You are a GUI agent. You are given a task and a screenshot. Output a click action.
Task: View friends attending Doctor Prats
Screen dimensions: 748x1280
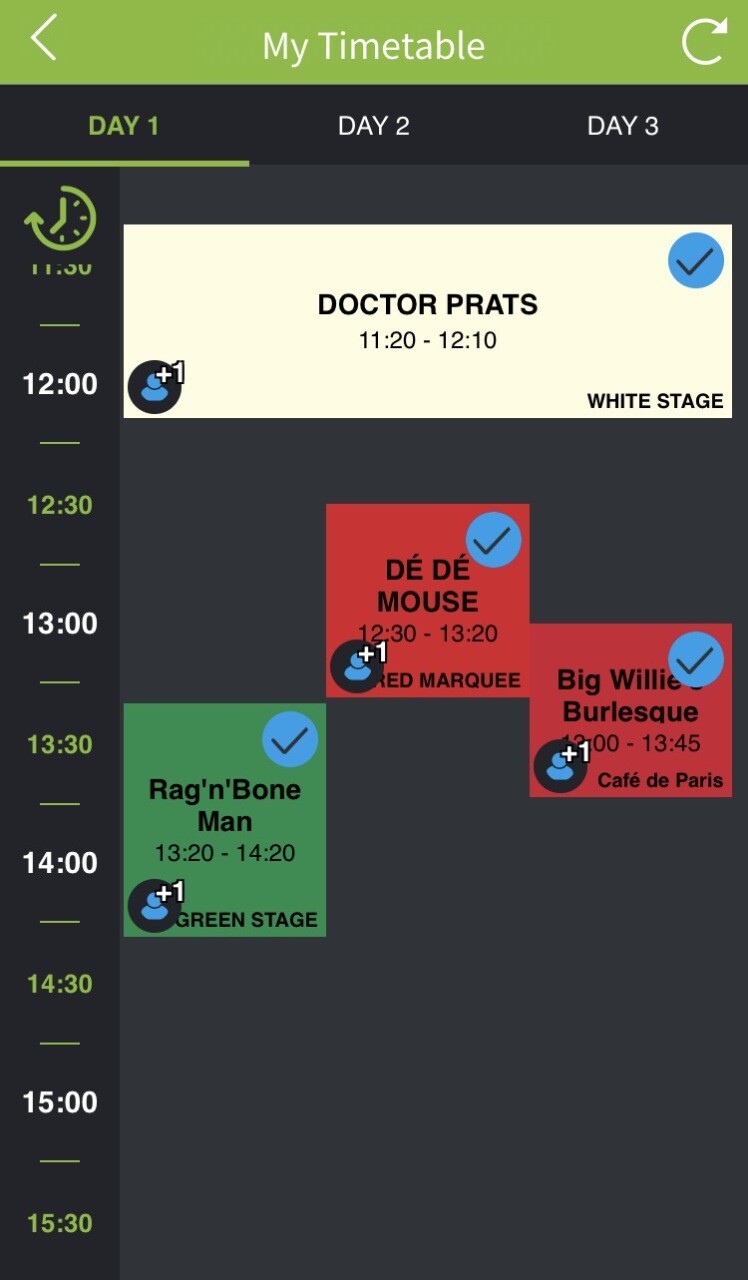[157, 386]
